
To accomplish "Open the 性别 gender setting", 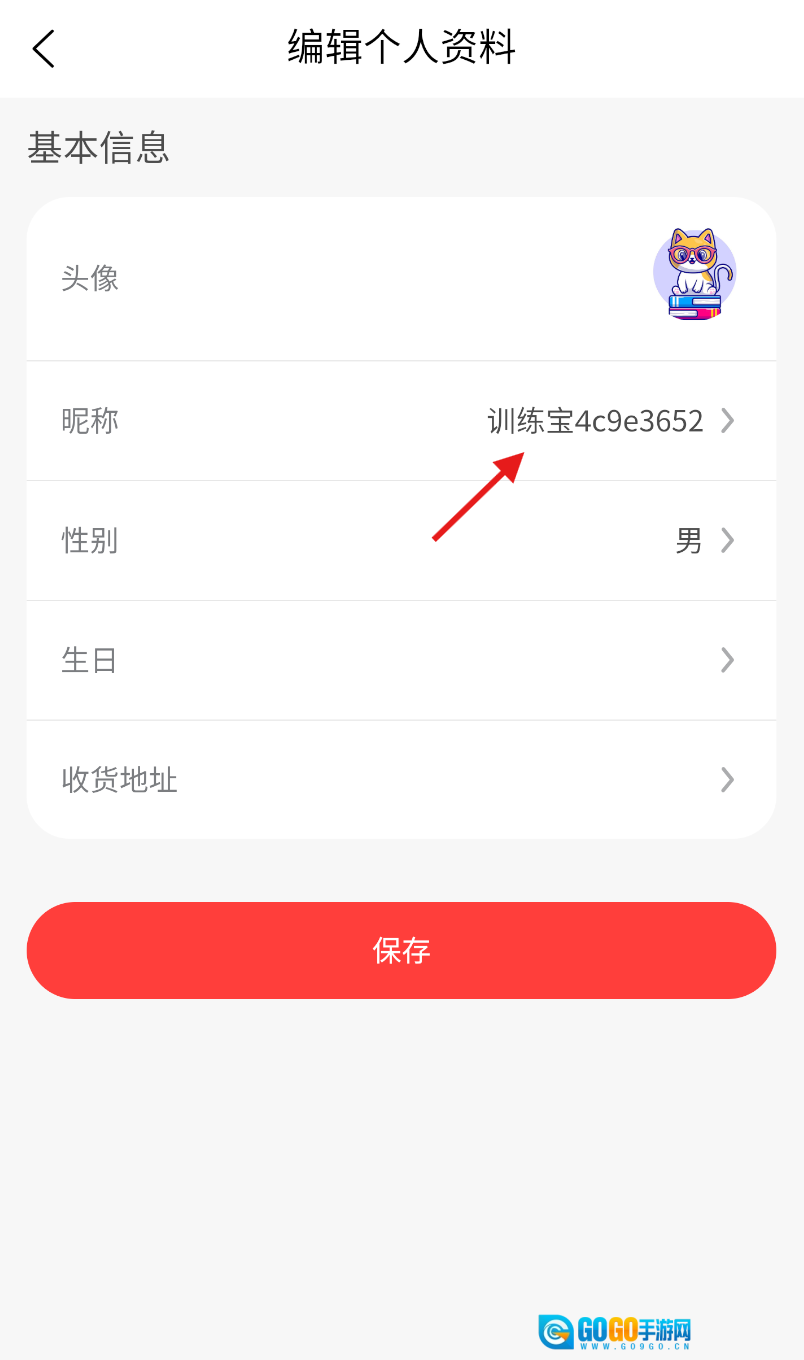I will 400,541.
